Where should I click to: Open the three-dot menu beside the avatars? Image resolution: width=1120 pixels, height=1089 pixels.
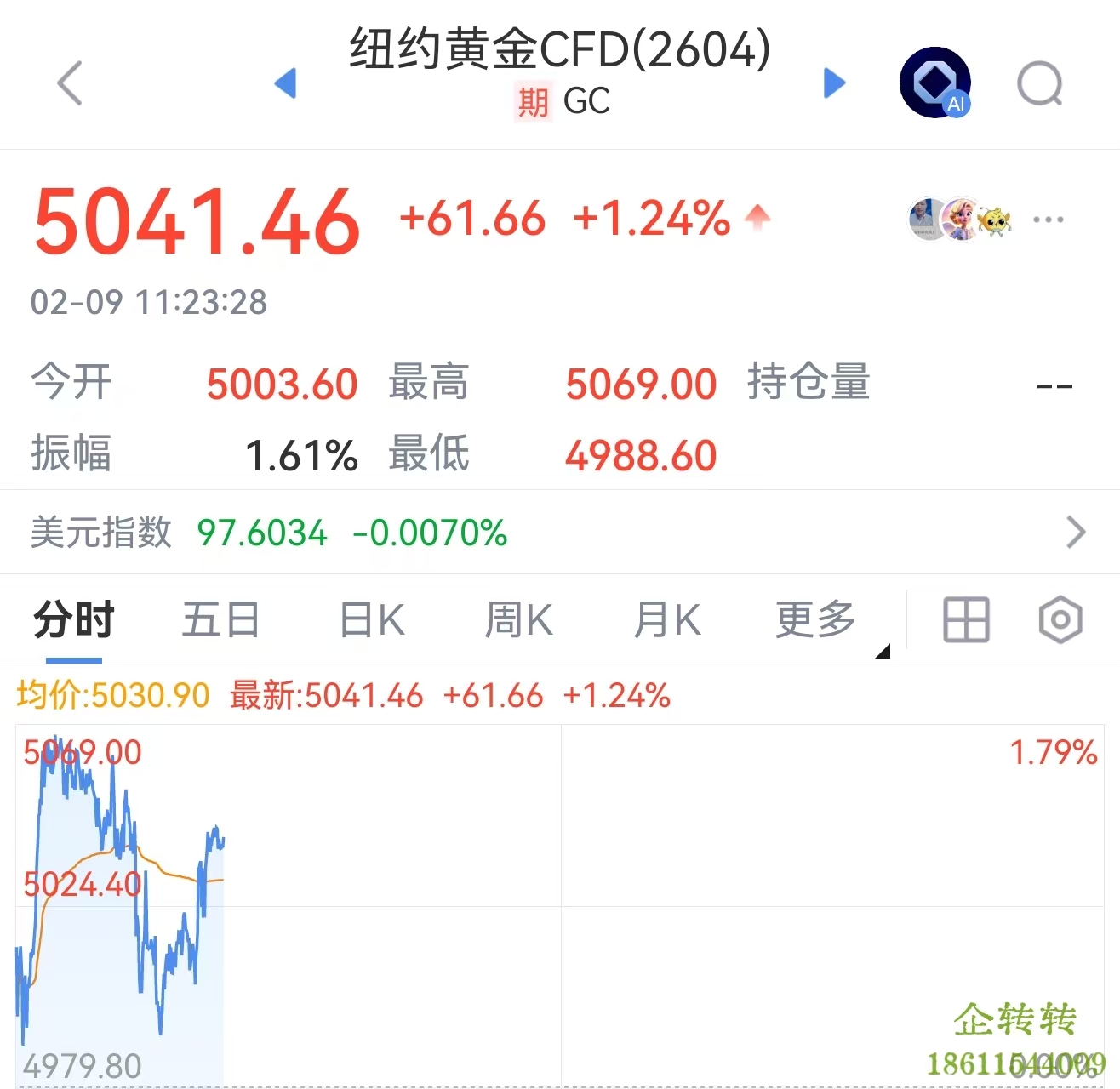(x=1048, y=220)
